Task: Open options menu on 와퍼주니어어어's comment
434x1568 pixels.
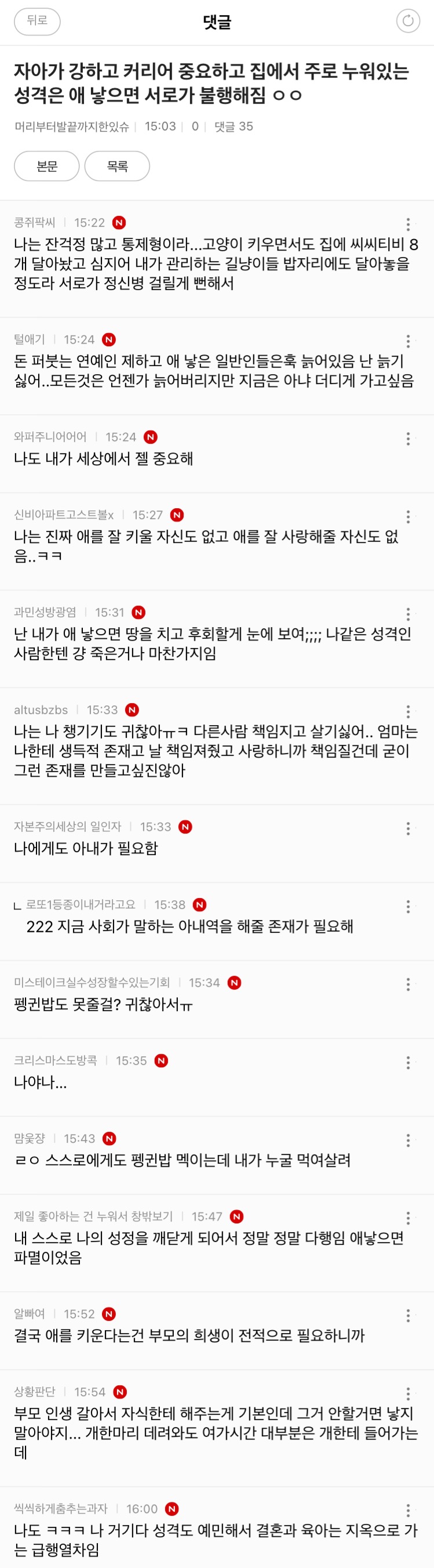Action: [408, 438]
